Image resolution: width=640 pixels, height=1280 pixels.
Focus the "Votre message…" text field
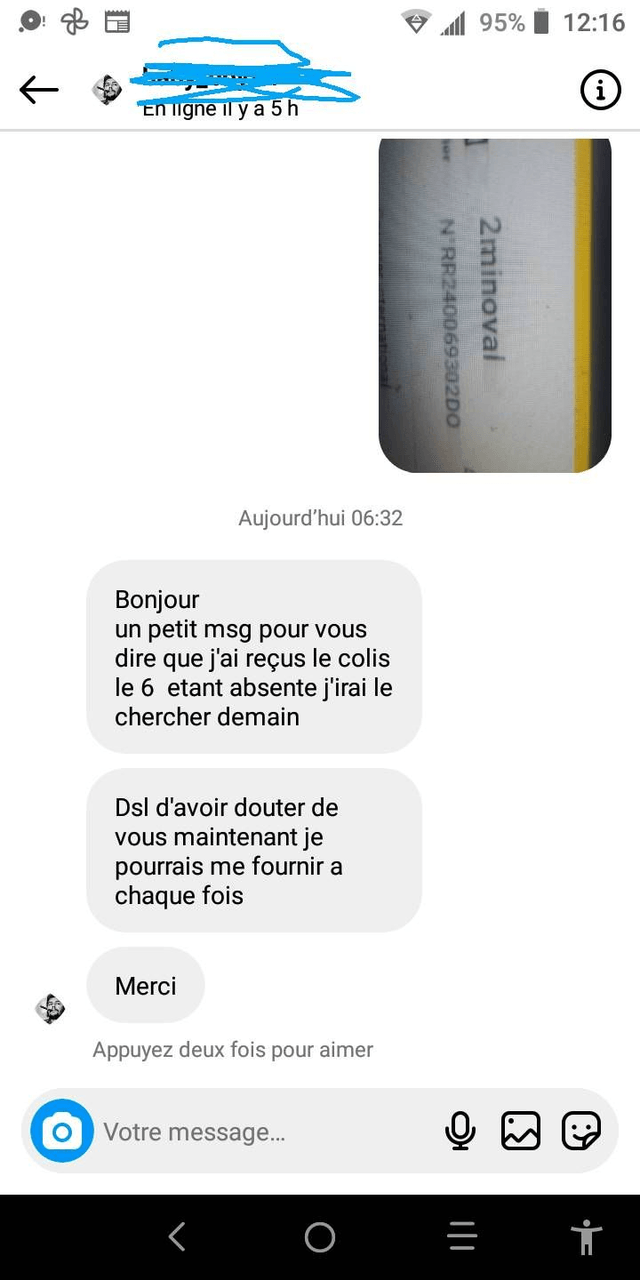coord(260,1132)
